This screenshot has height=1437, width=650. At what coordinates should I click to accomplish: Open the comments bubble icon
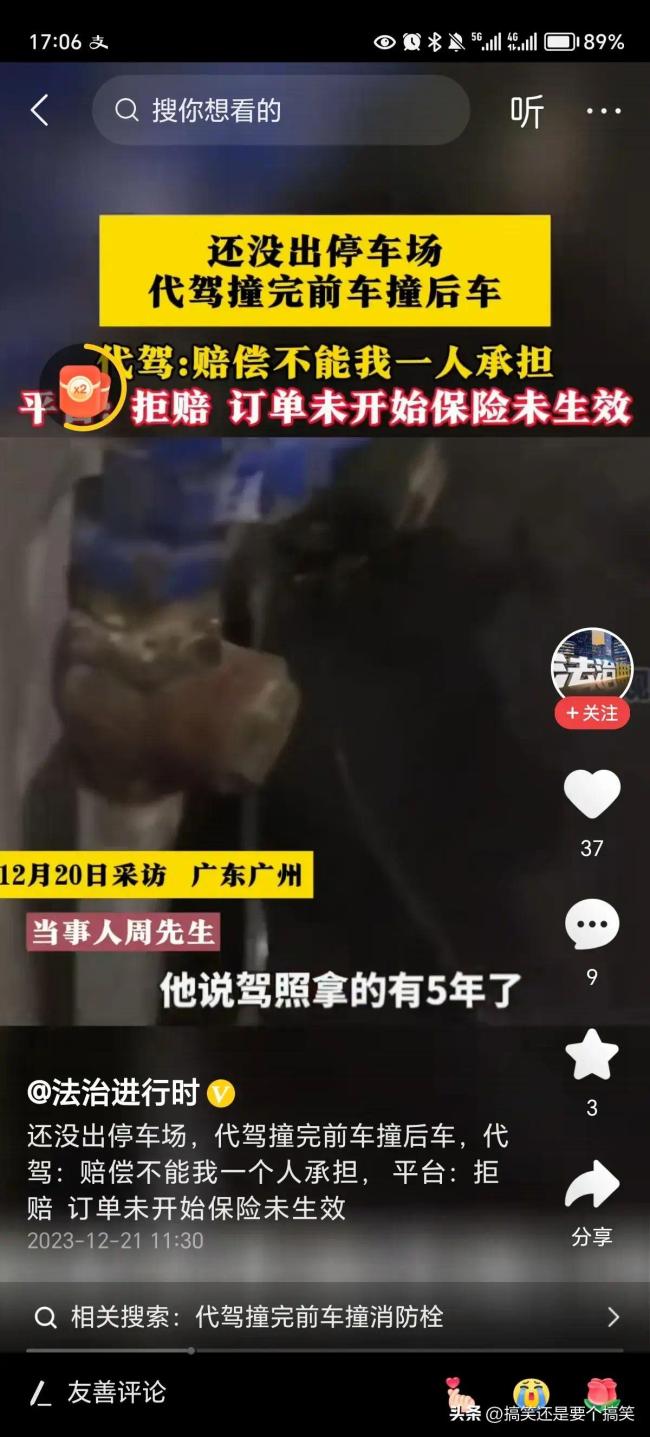[592, 925]
